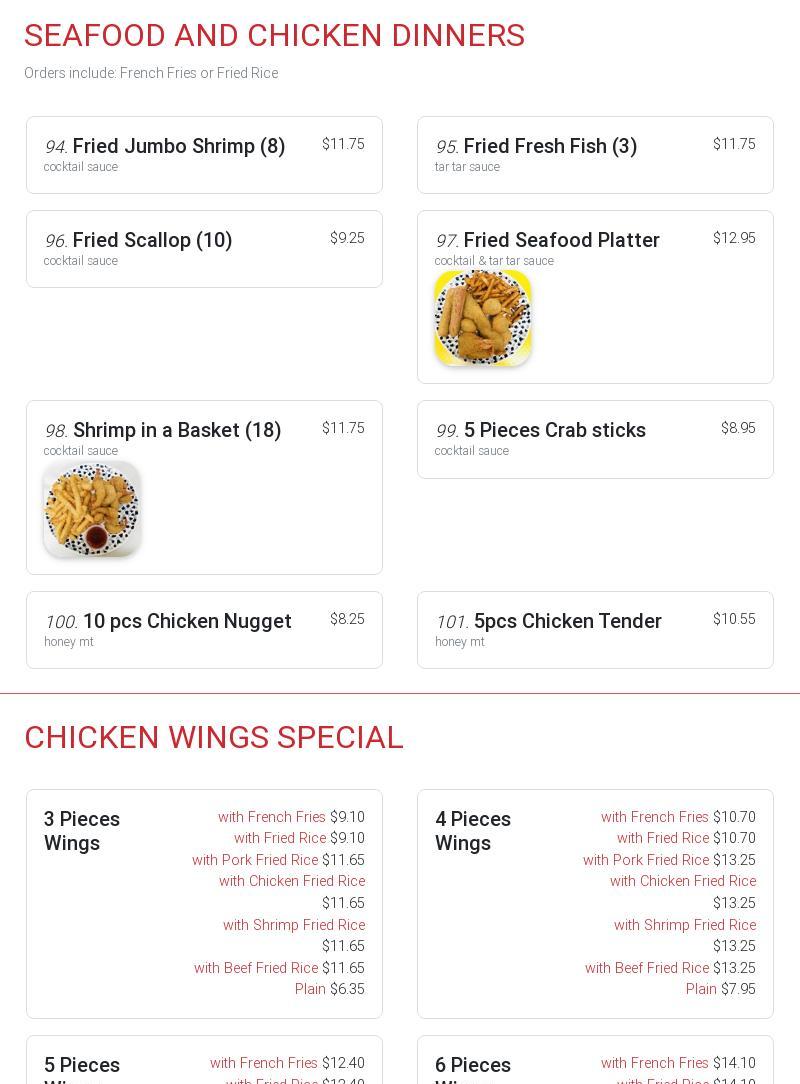This screenshot has width=800, height=1084.
Task: Open Fried Jumbo Shrimp (8) item
Action: 178,147
